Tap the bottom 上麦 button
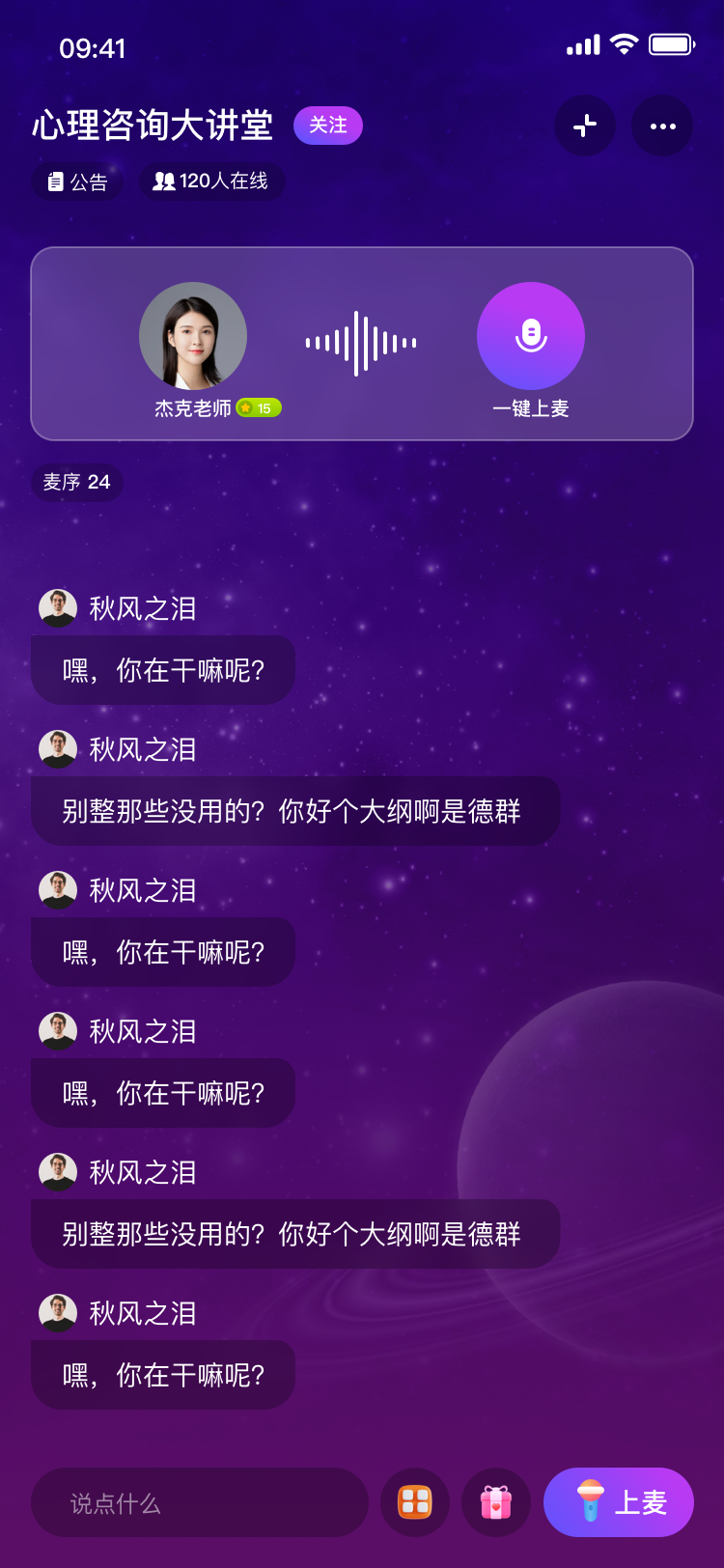The height and width of the screenshot is (1568, 724). 619,1502
